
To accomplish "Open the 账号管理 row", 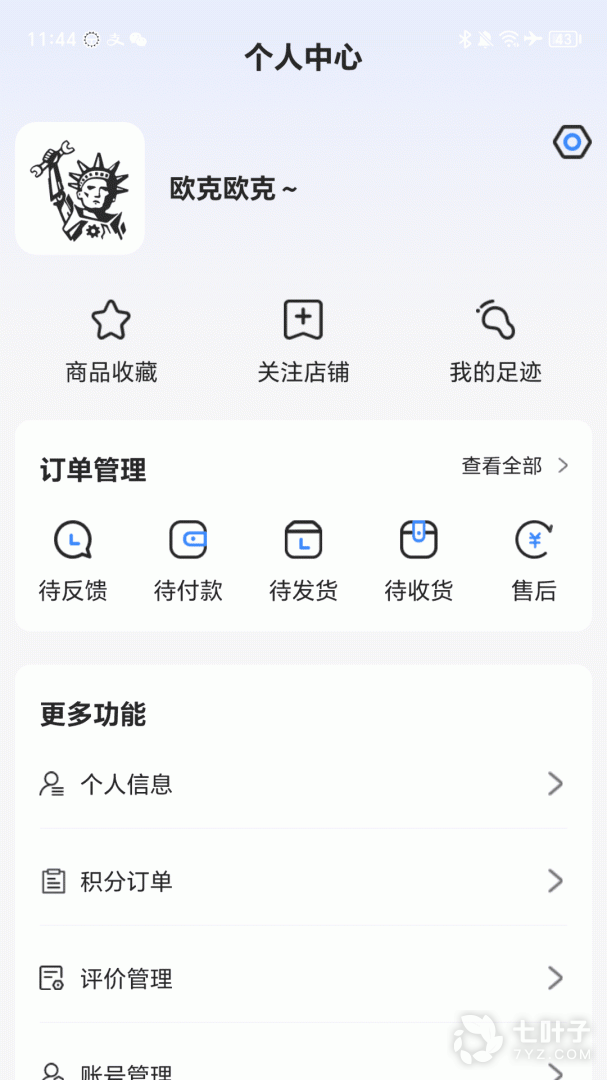I will 303,1068.
